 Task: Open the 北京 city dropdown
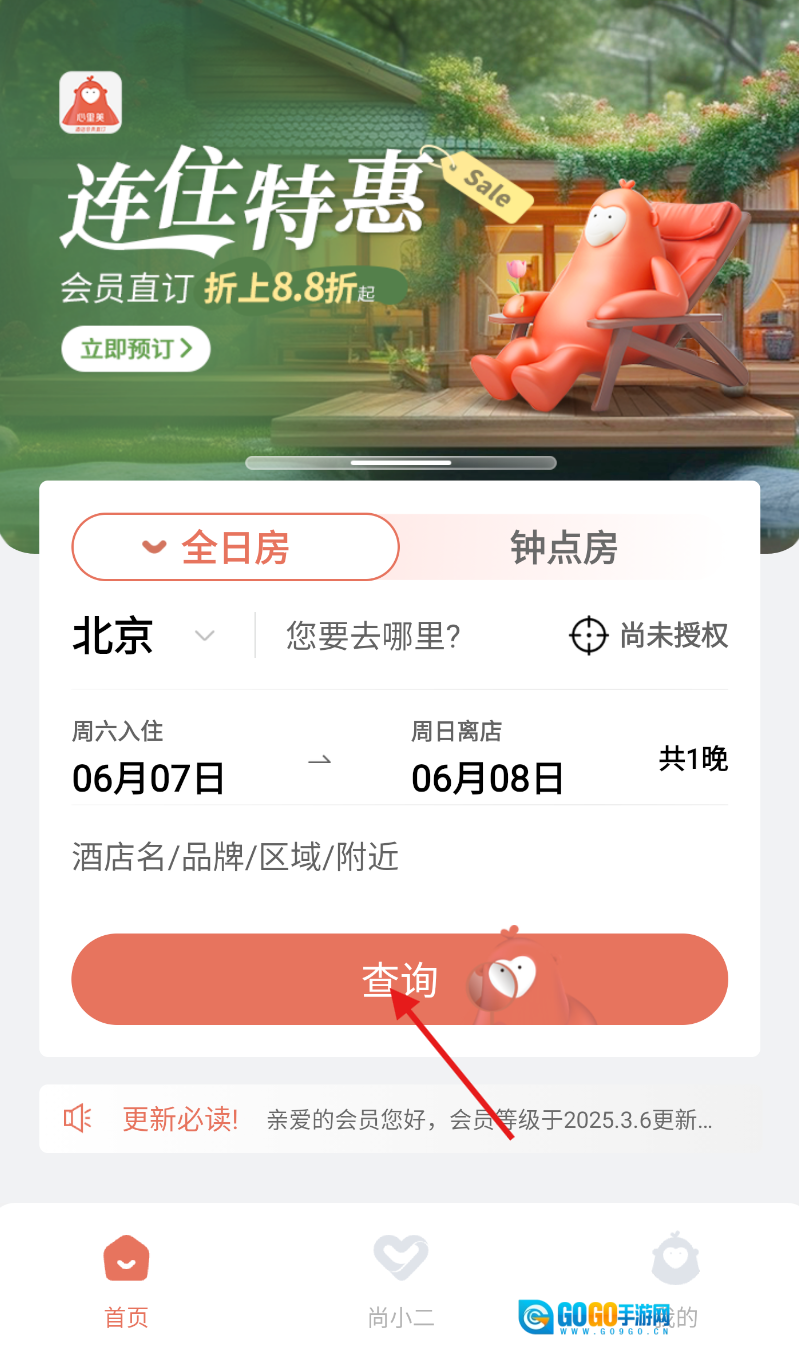click(143, 636)
